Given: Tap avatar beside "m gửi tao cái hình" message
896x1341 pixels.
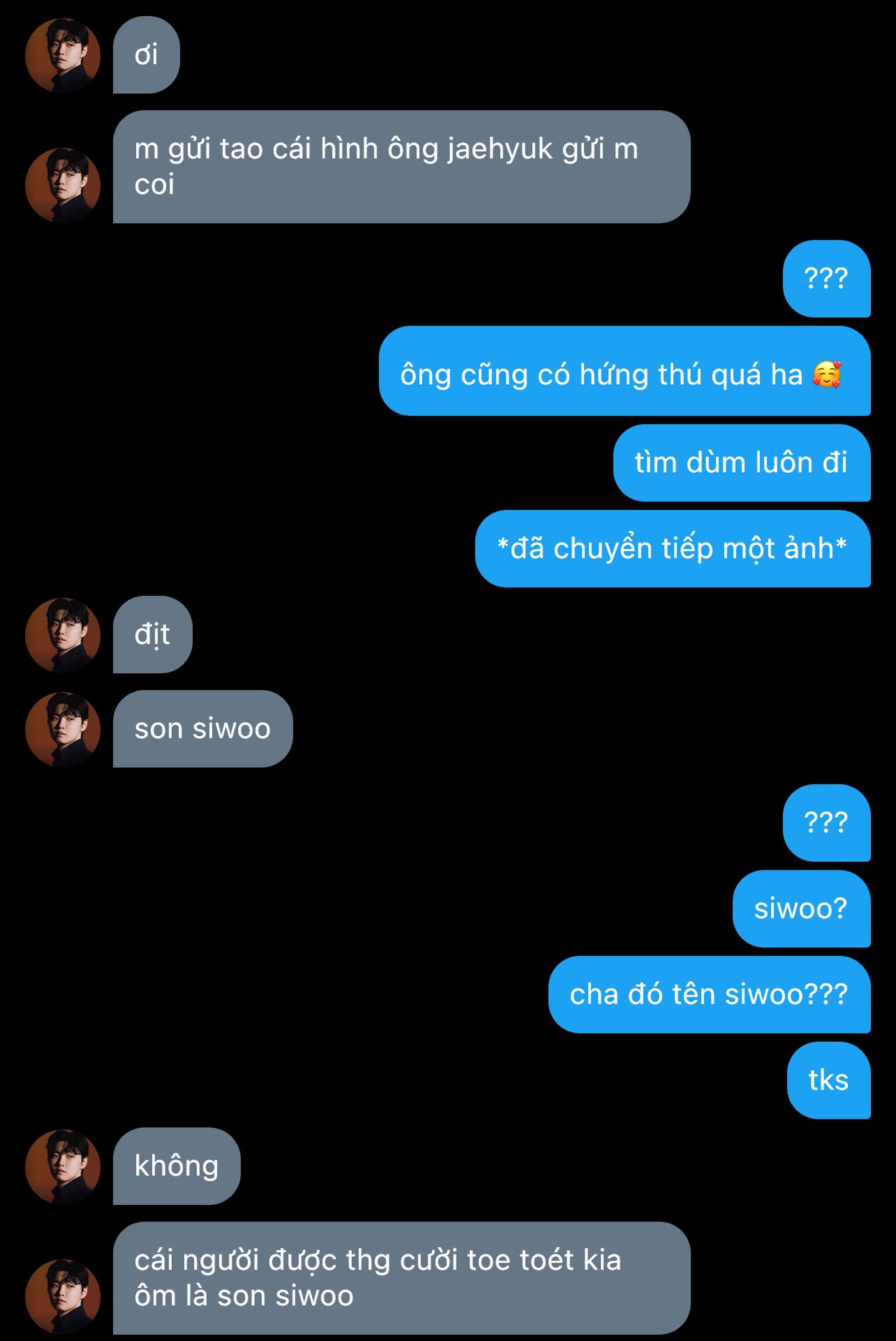Looking at the screenshot, I should (x=63, y=186).
